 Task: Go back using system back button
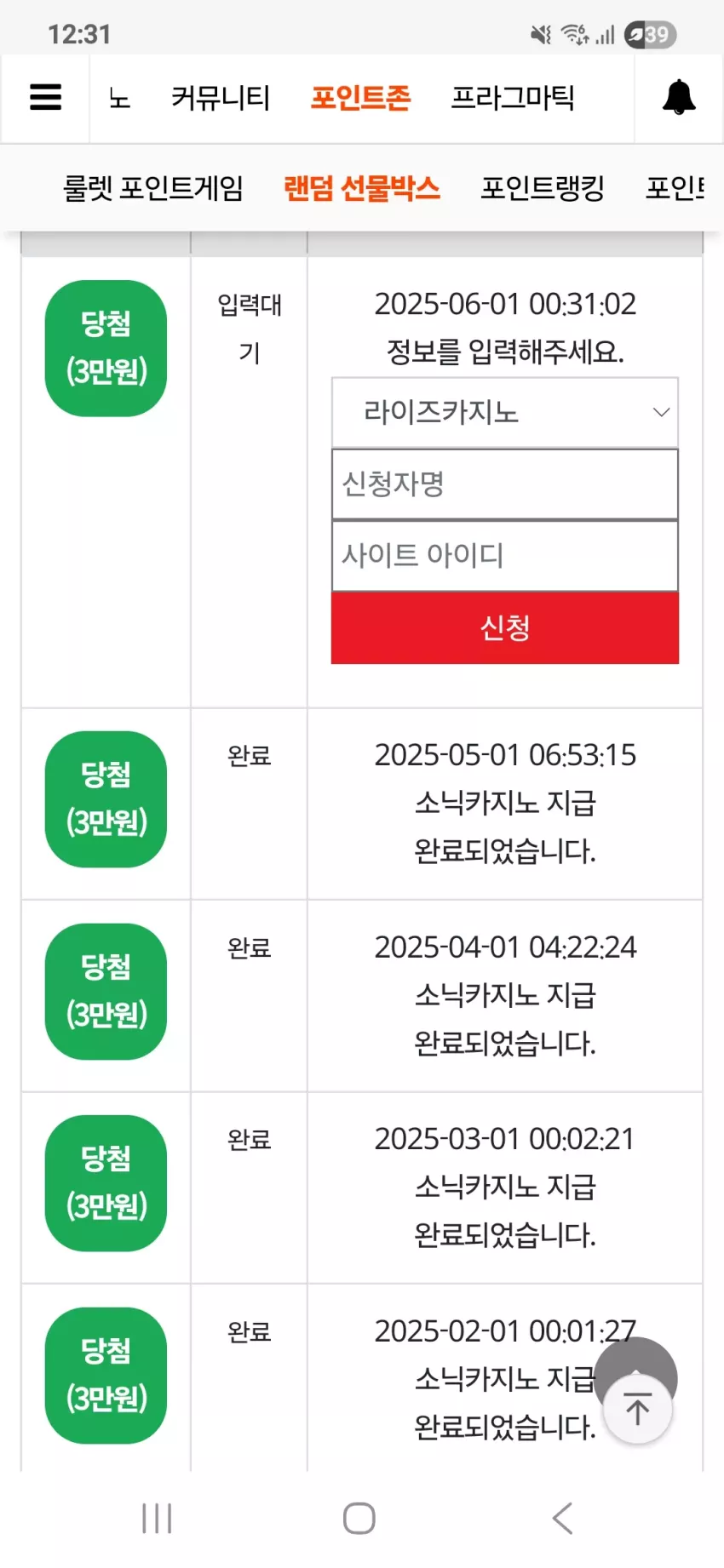[562, 1518]
